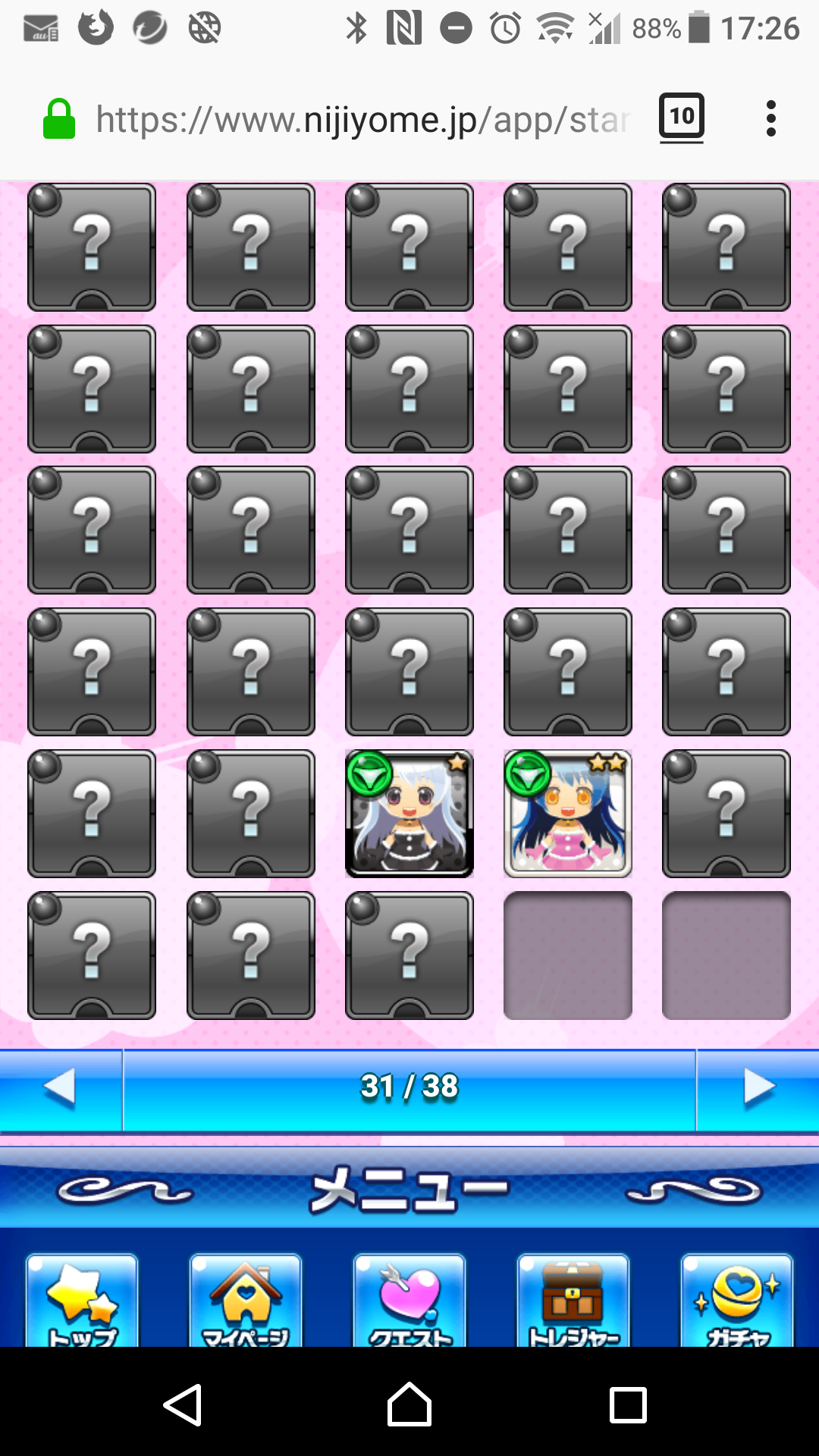Open the マイページ menu item

[246, 1301]
